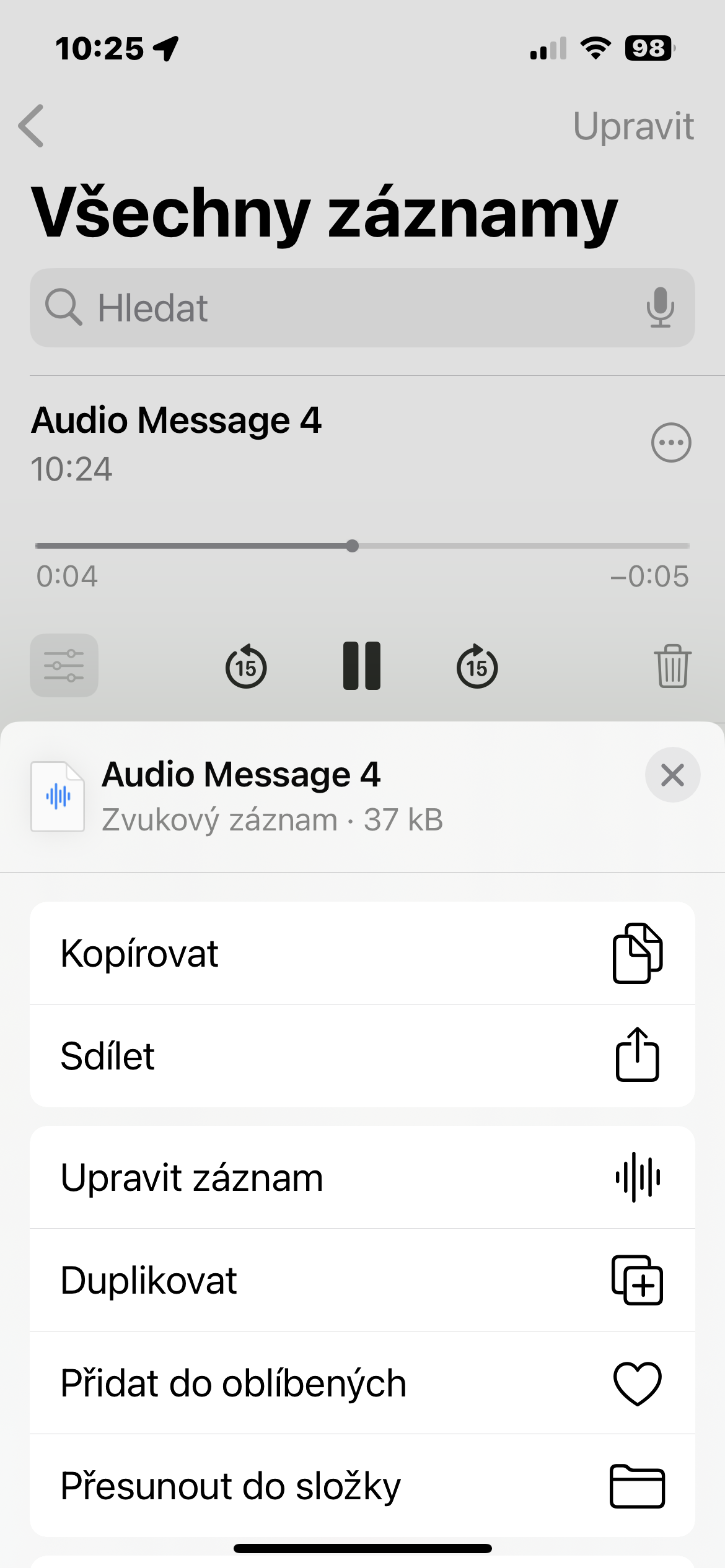Skip forward 15 seconds
The width and height of the screenshot is (725, 1568).
click(477, 666)
